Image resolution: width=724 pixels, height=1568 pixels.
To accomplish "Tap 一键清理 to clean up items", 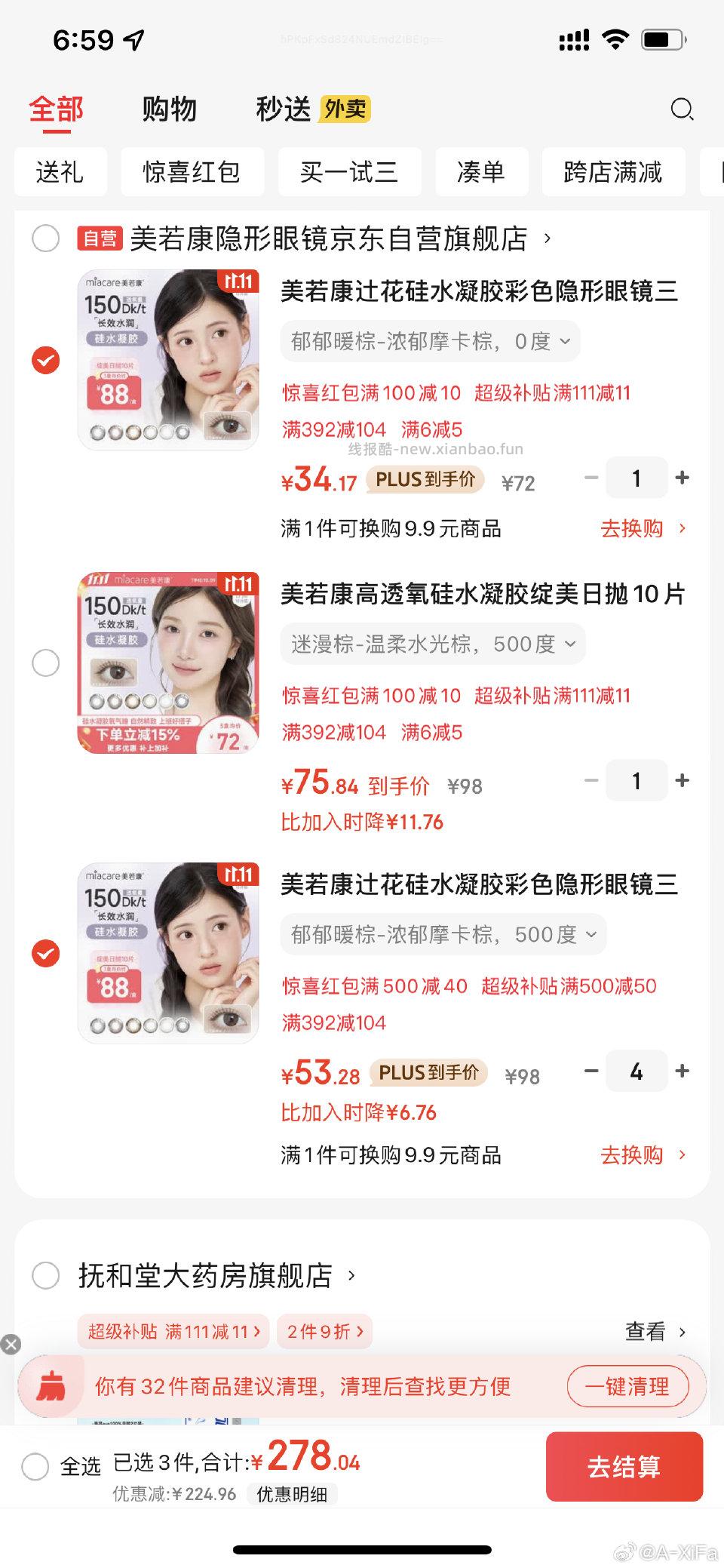I will click(x=628, y=1387).
